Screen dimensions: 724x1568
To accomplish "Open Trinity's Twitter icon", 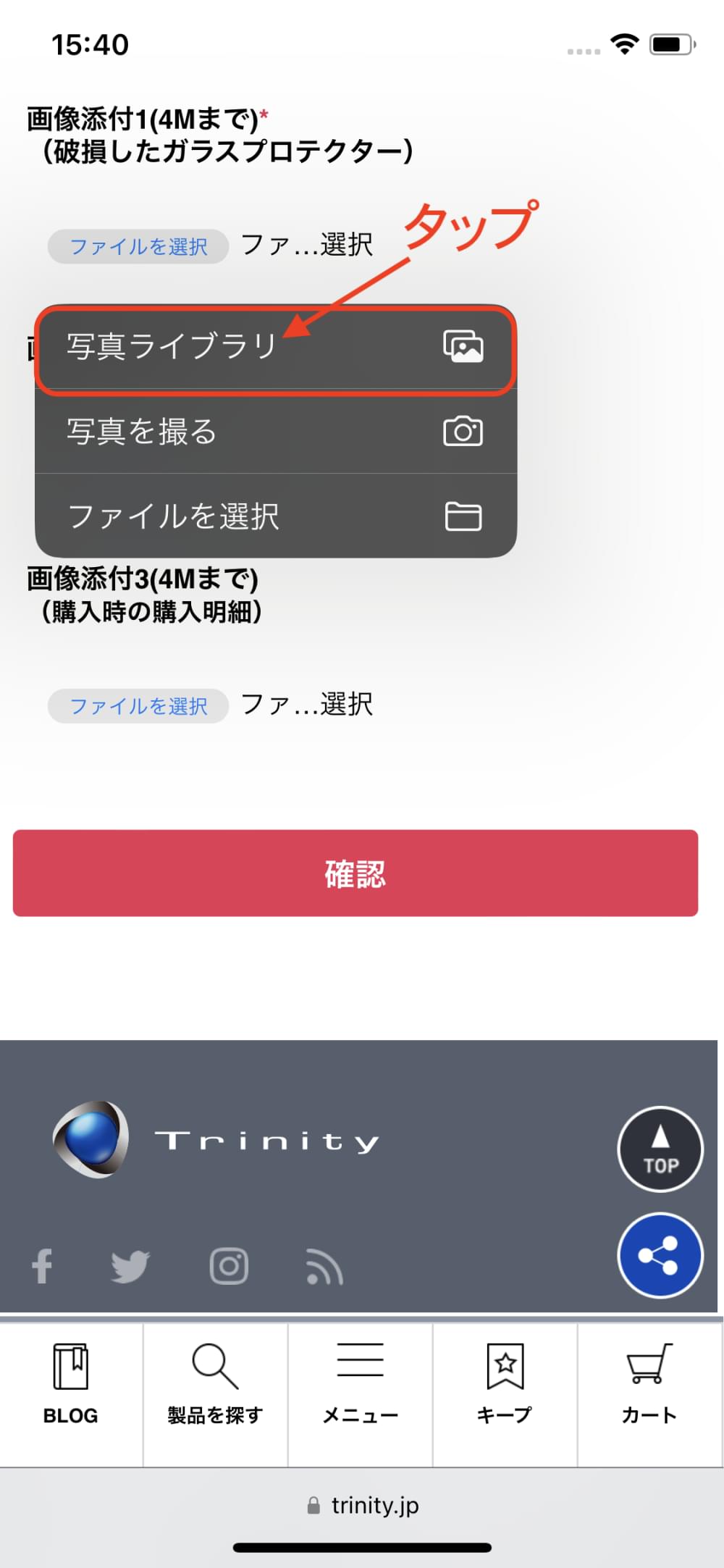I will click(130, 1266).
